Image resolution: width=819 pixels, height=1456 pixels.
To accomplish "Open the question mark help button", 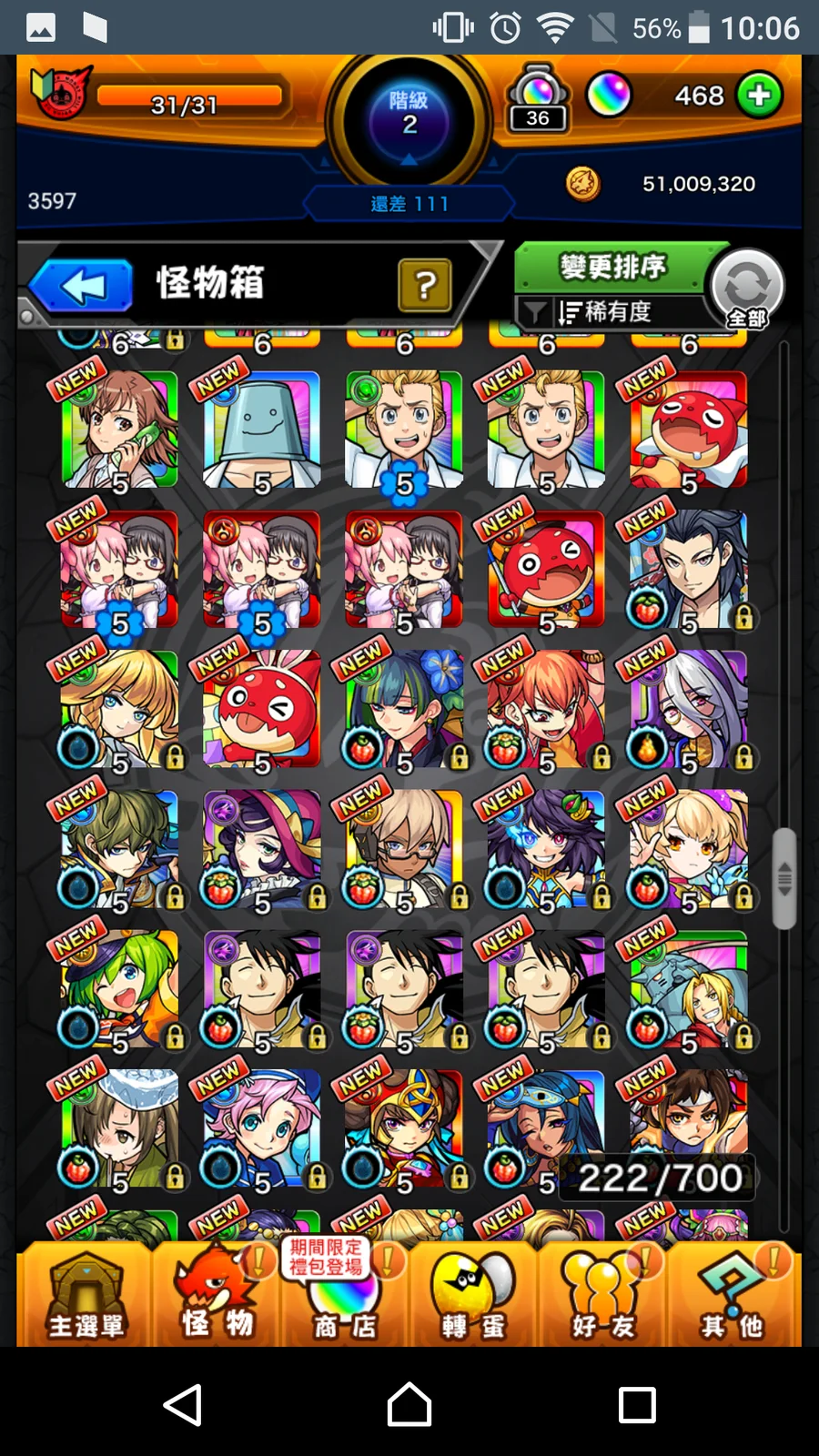I will tap(424, 286).
